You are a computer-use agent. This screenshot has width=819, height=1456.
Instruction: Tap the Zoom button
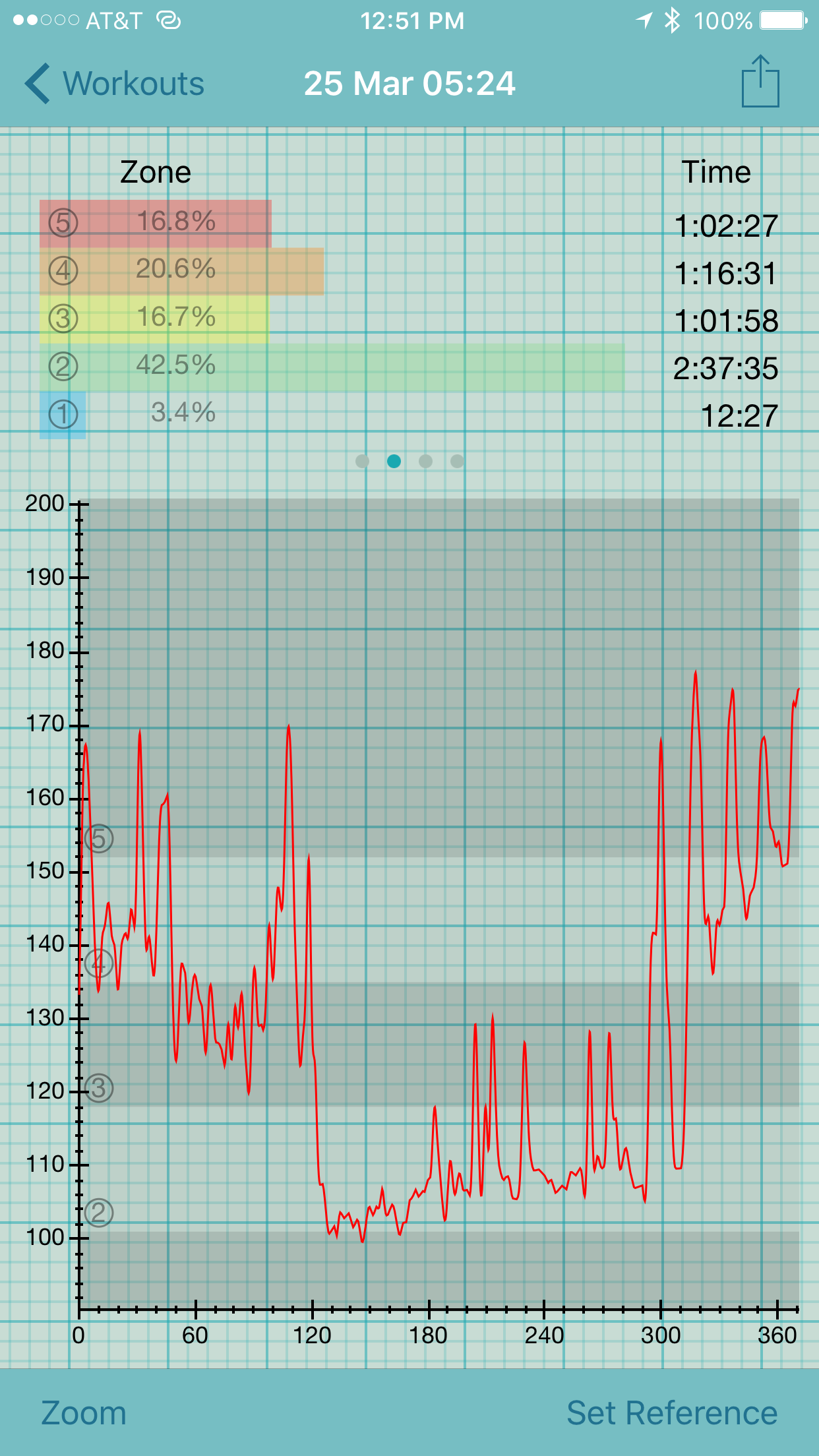pos(84,1413)
